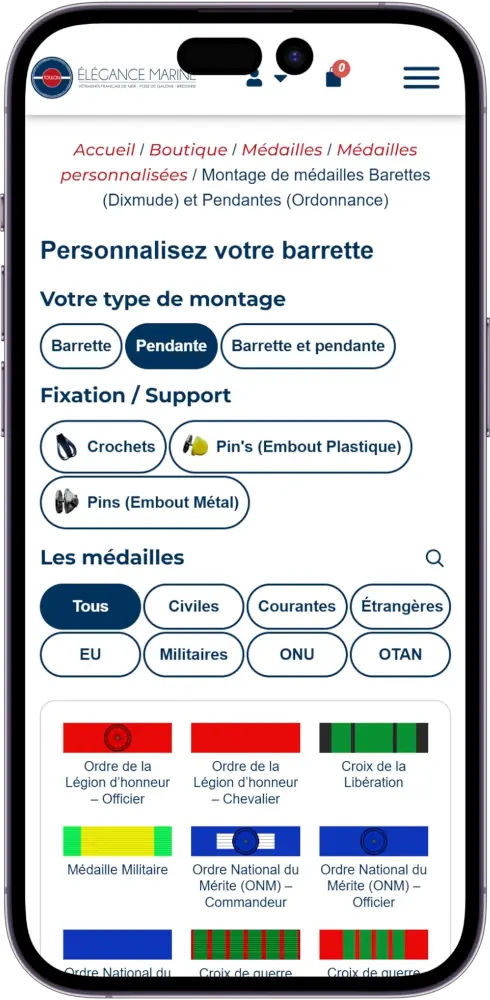The image size is (490, 1000).
Task: Filter medals by OTAN
Action: coord(401,655)
